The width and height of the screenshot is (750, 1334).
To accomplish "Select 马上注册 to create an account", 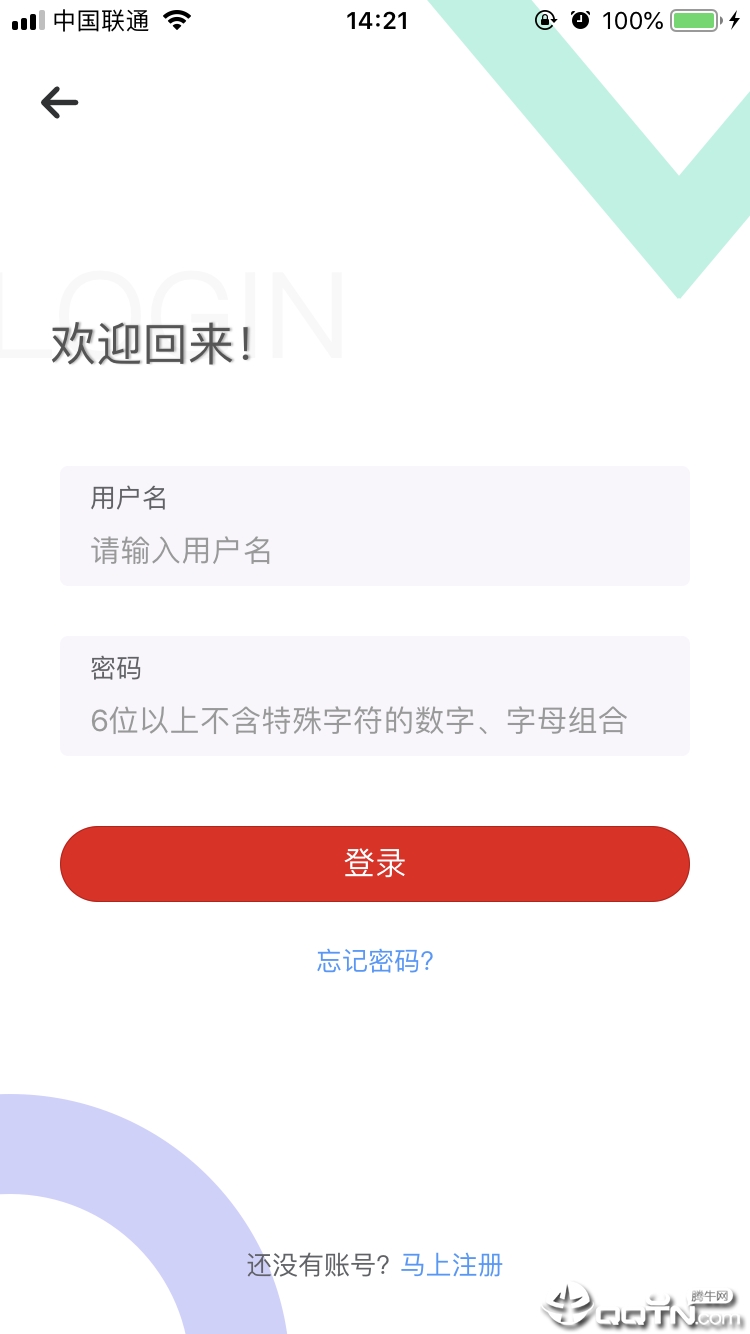I will (x=451, y=1265).
